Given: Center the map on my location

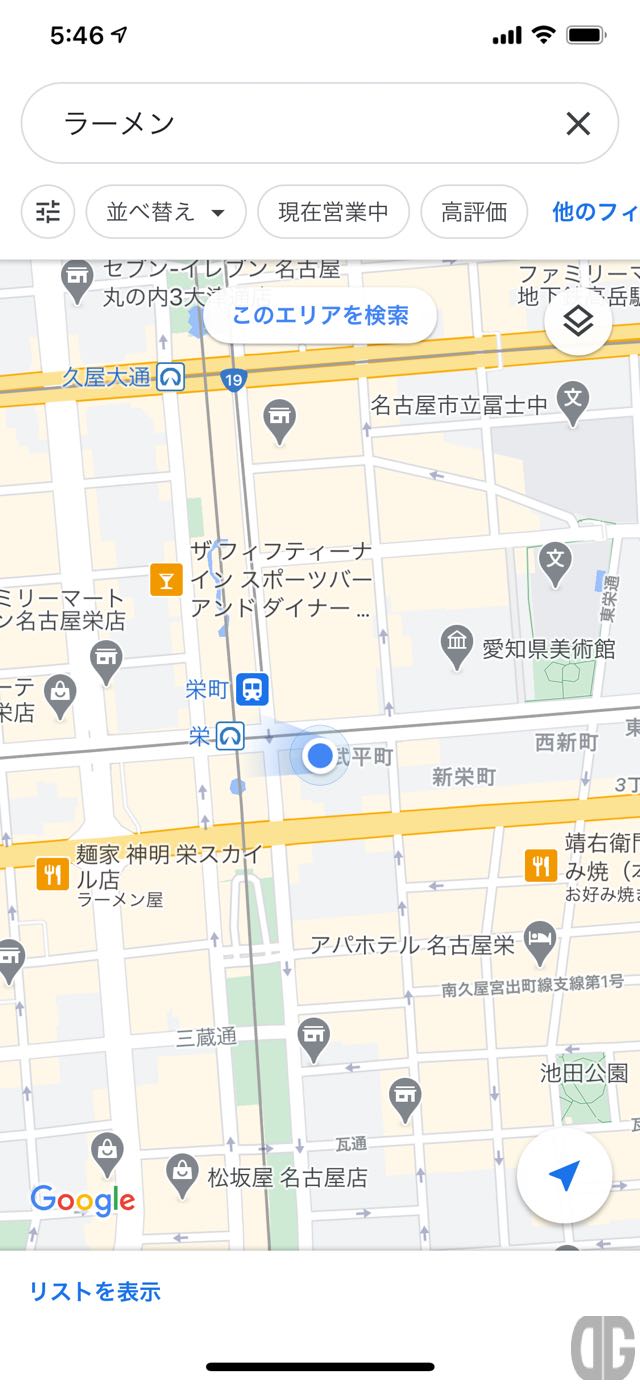Looking at the screenshot, I should 564,1177.
